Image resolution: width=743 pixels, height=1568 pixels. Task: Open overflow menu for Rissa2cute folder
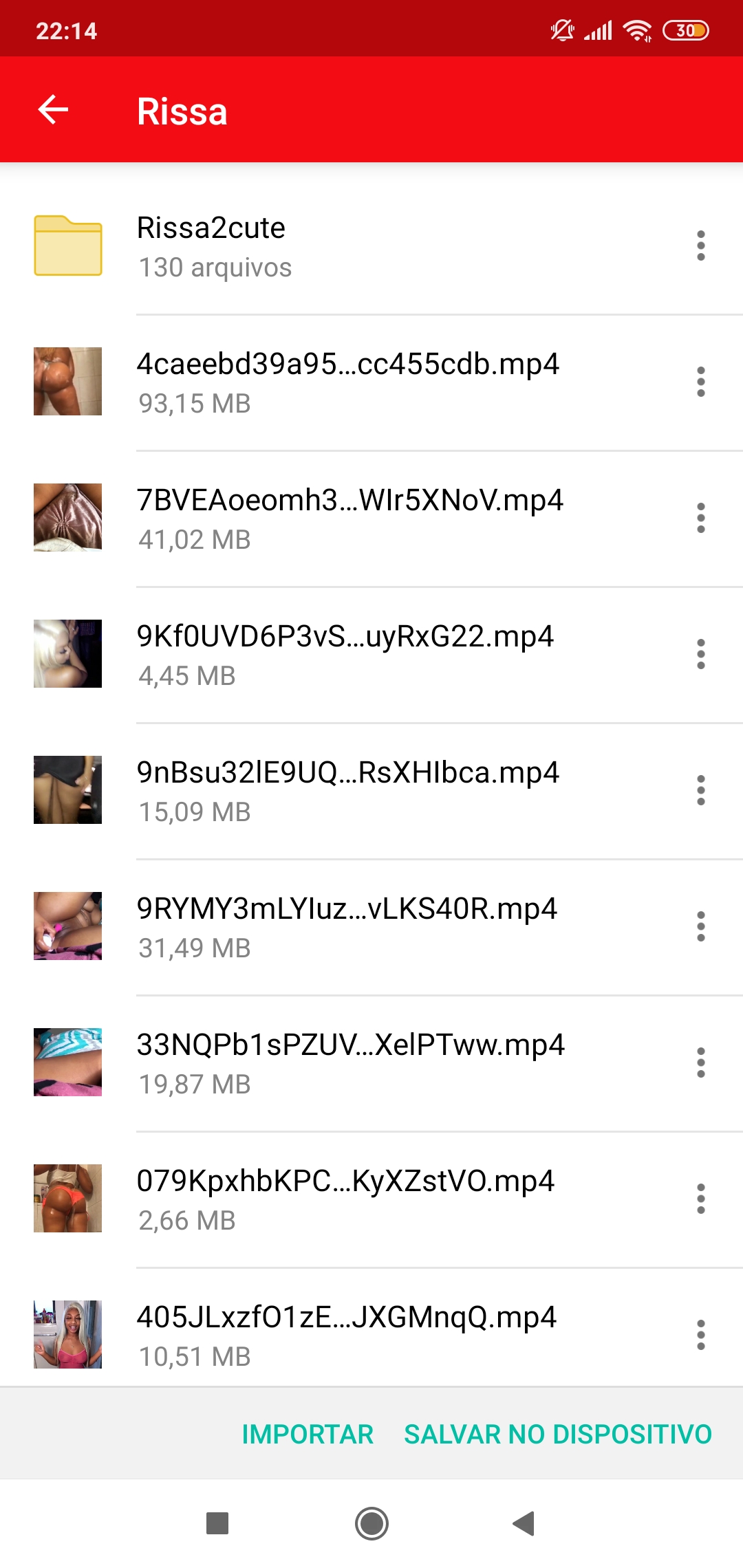point(700,246)
